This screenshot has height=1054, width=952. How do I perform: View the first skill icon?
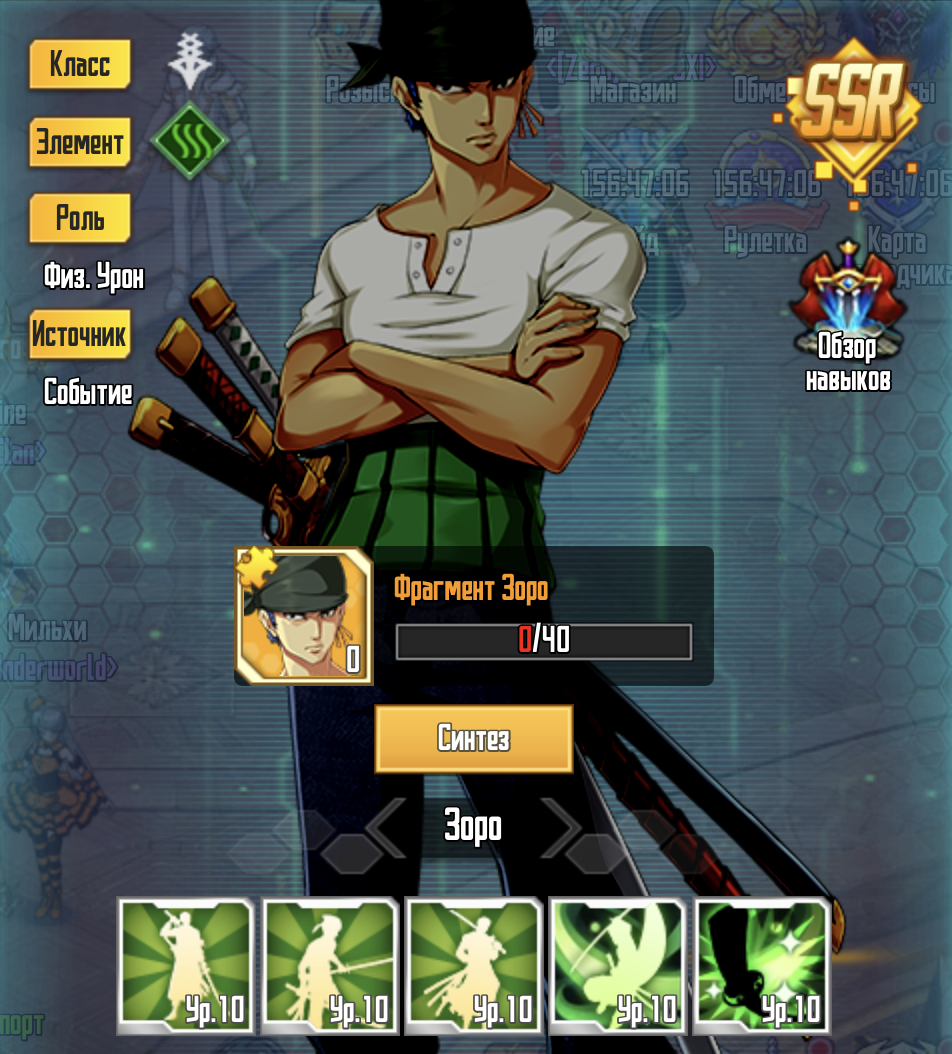tap(184, 964)
